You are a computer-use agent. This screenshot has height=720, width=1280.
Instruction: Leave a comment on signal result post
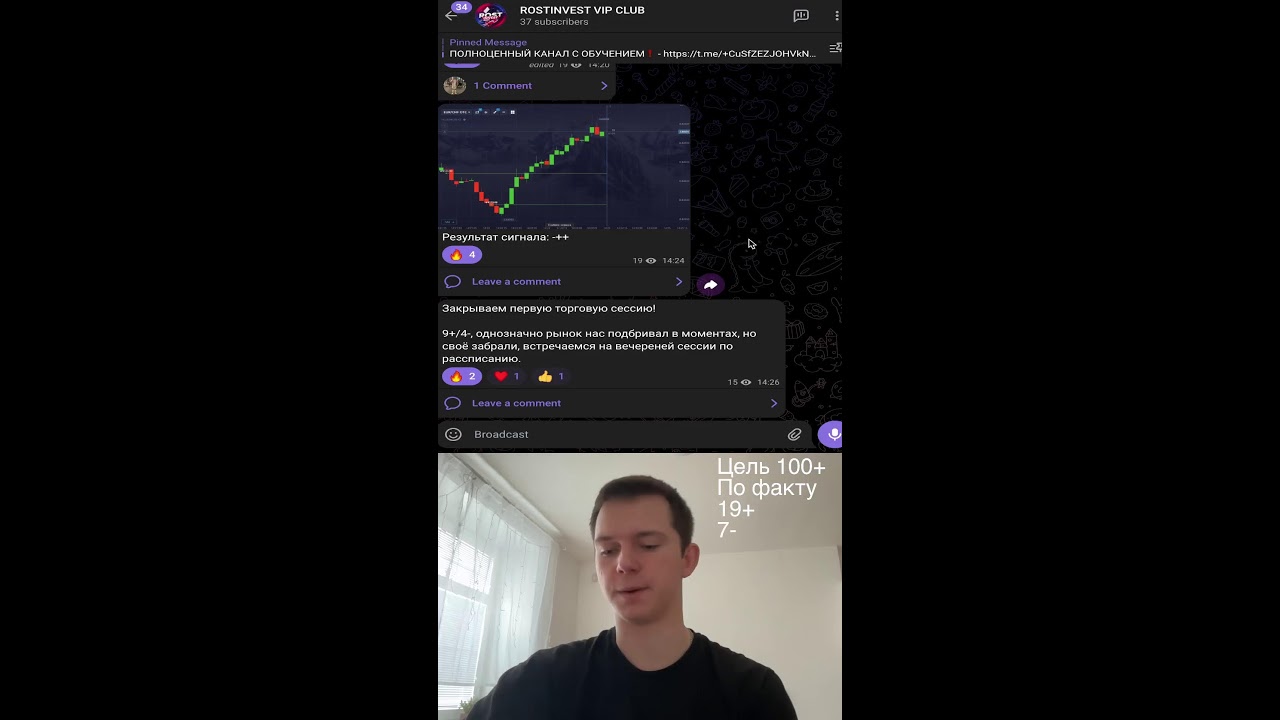click(516, 282)
